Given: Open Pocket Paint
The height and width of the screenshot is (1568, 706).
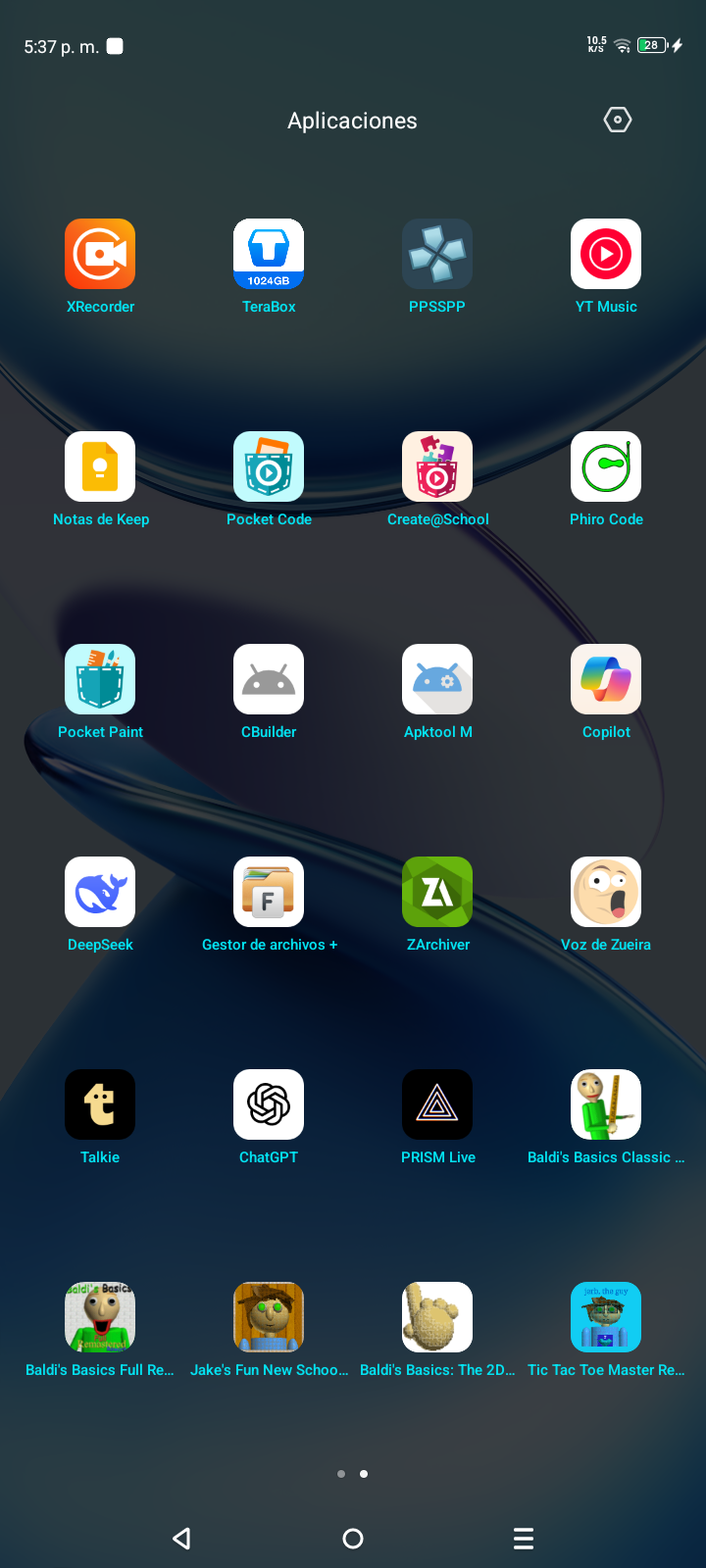Looking at the screenshot, I should (100, 679).
